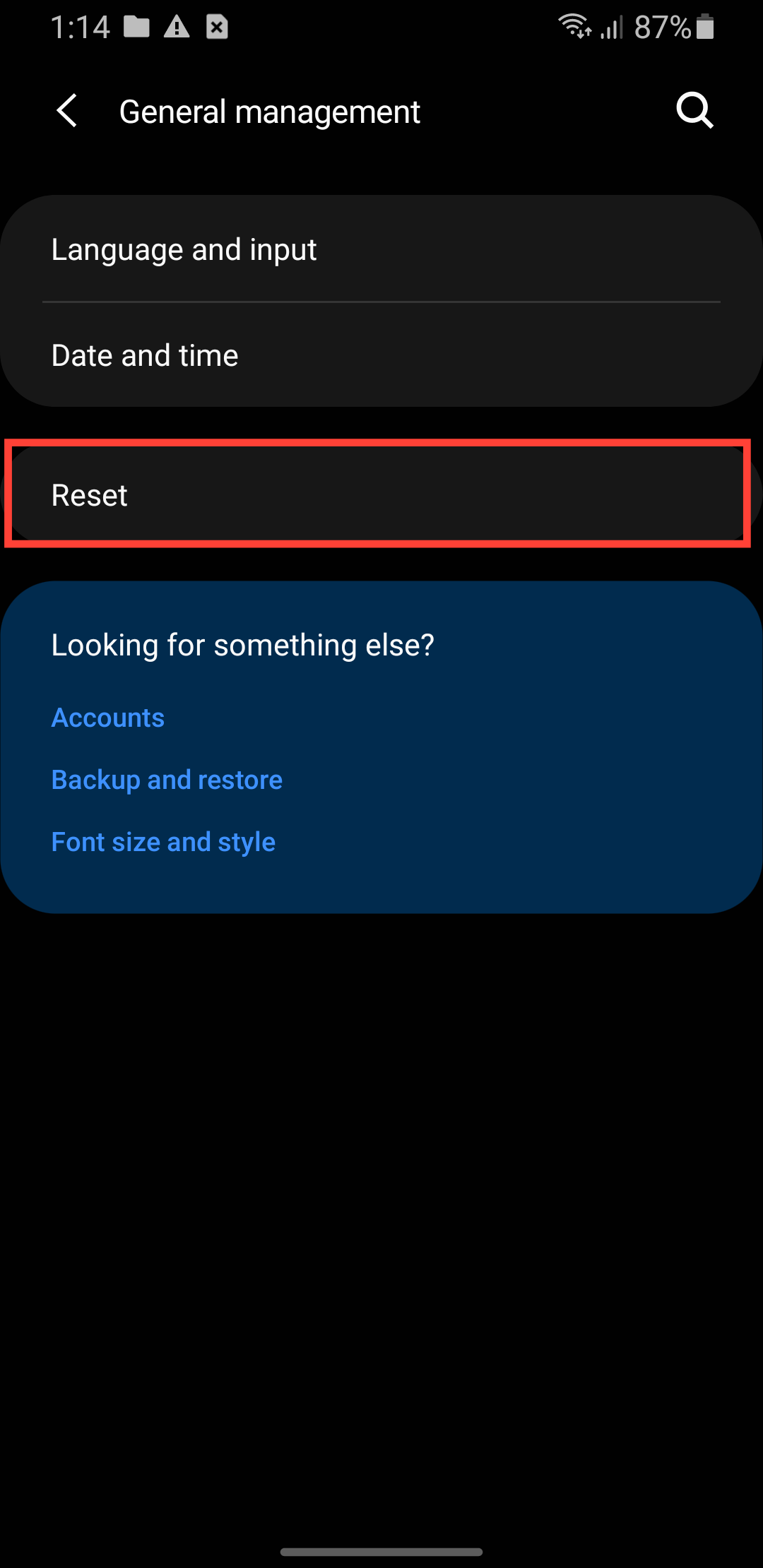Go back from General management
The width and height of the screenshot is (763, 1568).
pos(66,111)
